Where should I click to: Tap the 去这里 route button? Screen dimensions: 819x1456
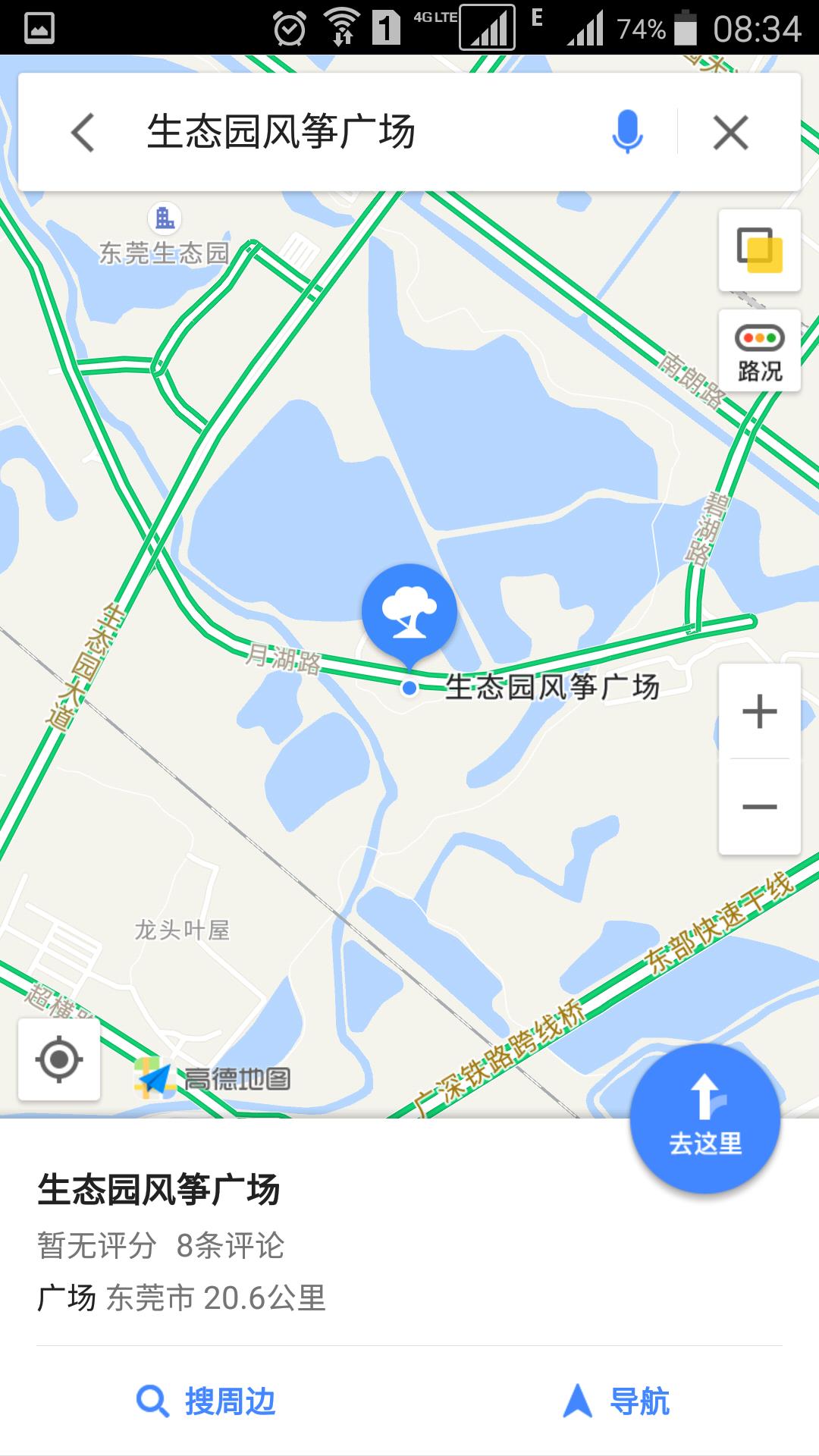tap(705, 1119)
